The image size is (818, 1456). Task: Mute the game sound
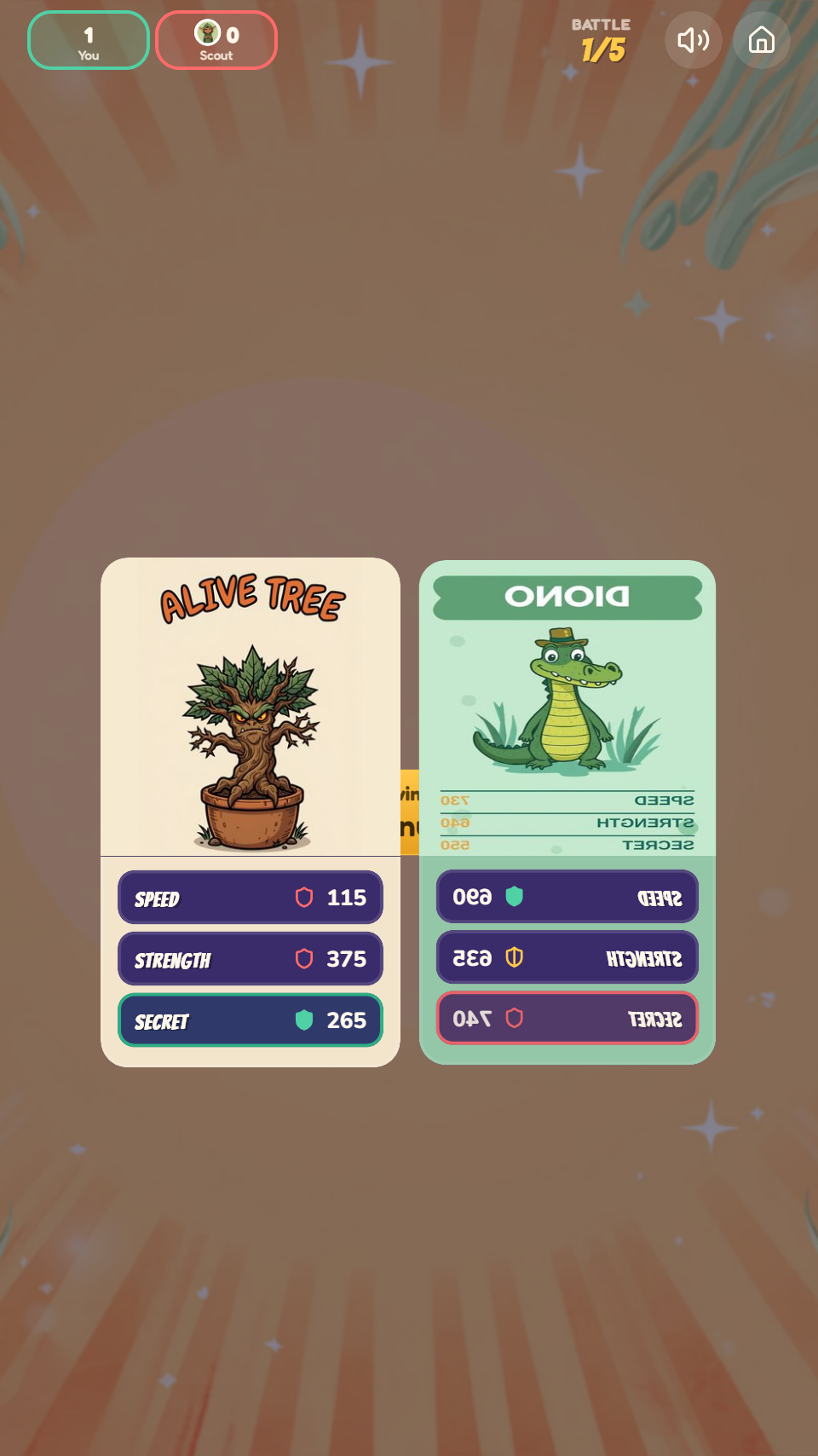(x=693, y=40)
